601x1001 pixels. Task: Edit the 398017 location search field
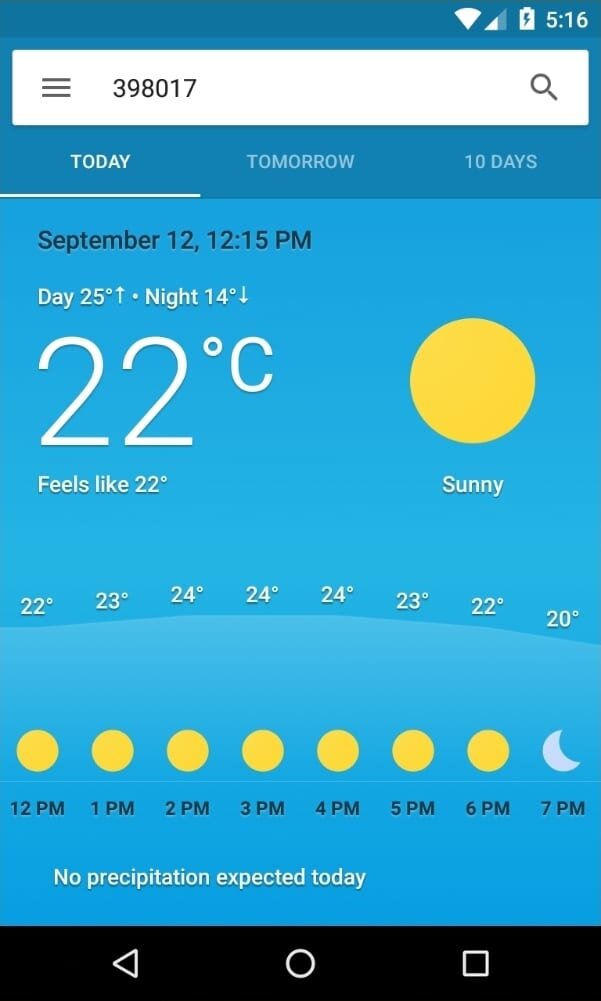(300, 88)
